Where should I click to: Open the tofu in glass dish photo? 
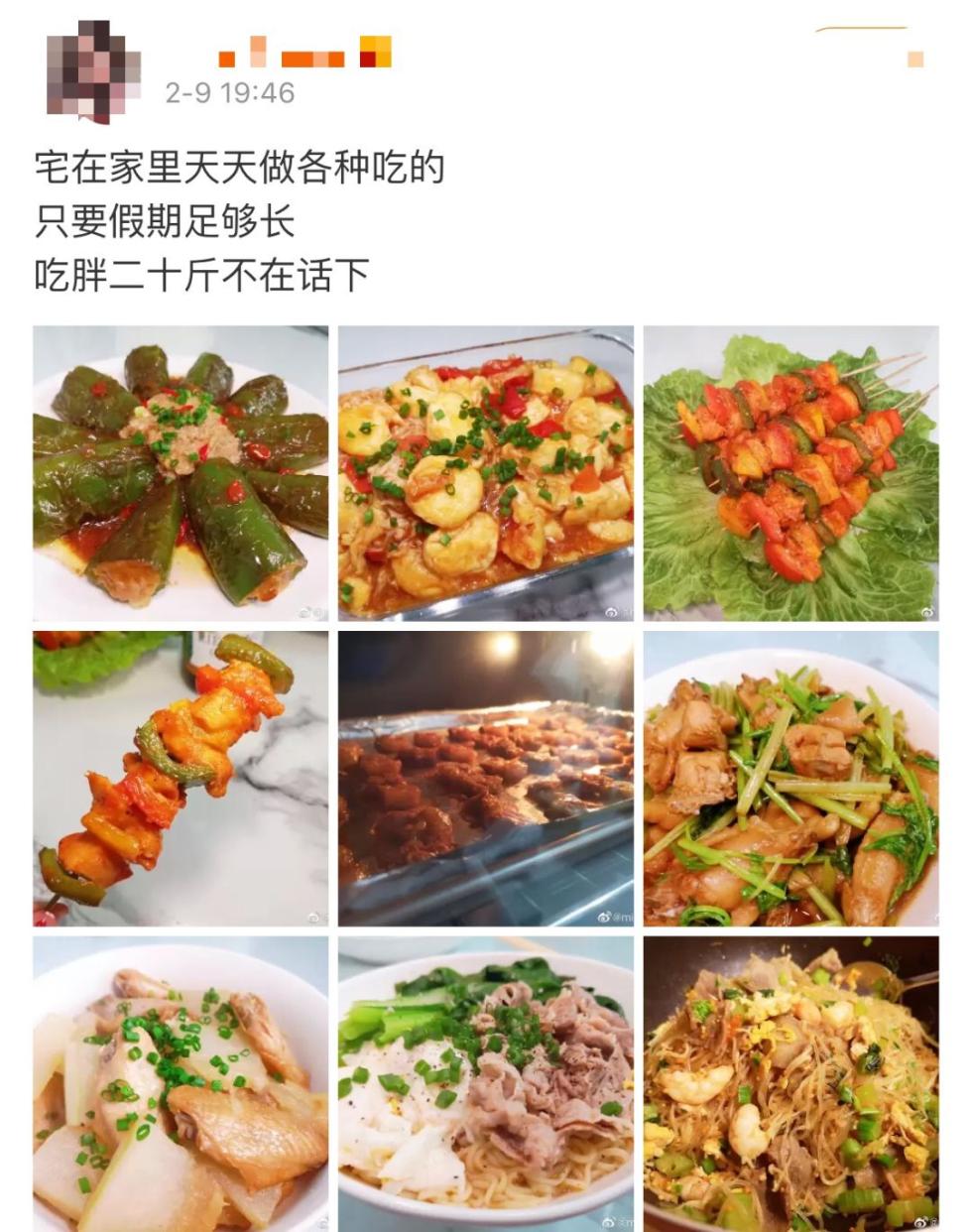click(485, 473)
